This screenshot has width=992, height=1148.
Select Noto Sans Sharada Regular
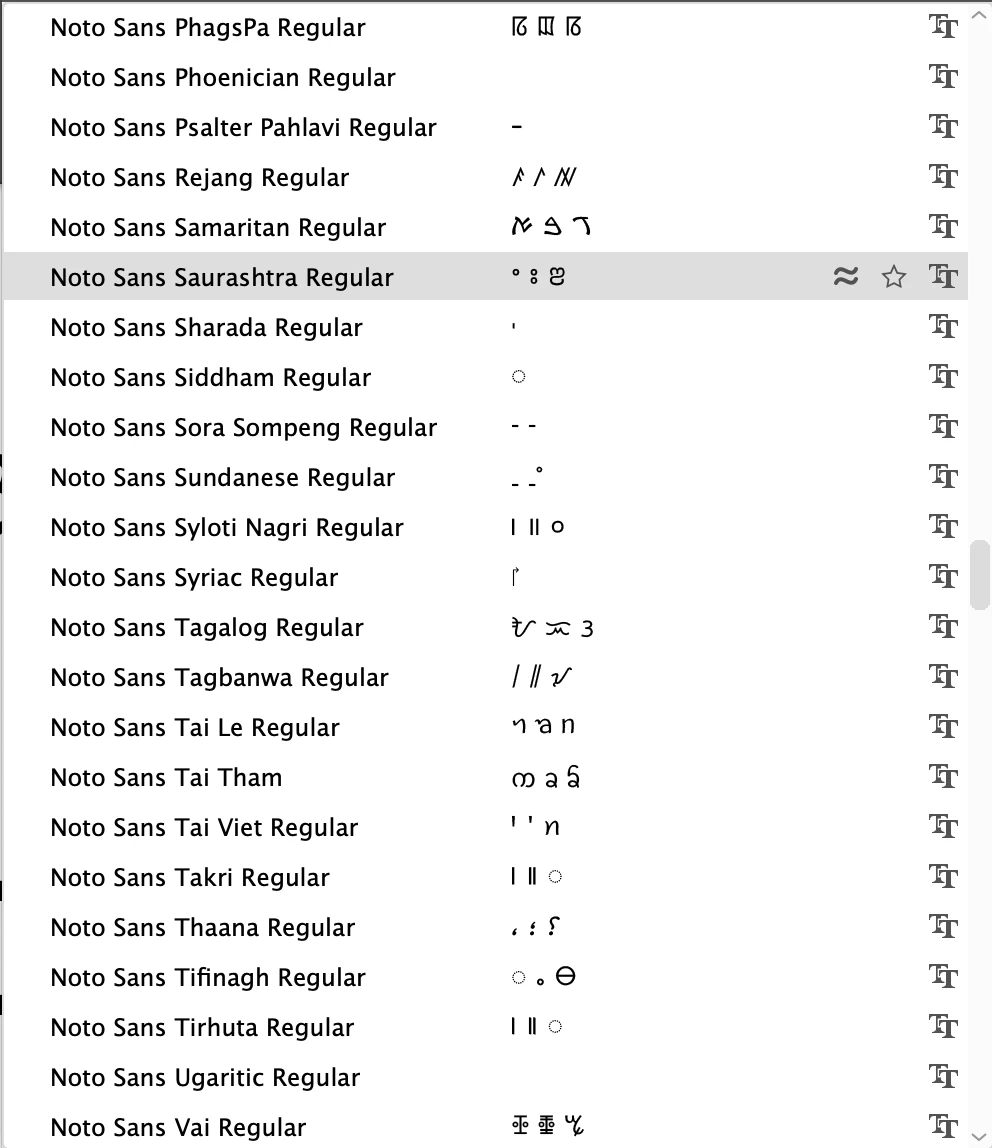point(206,328)
